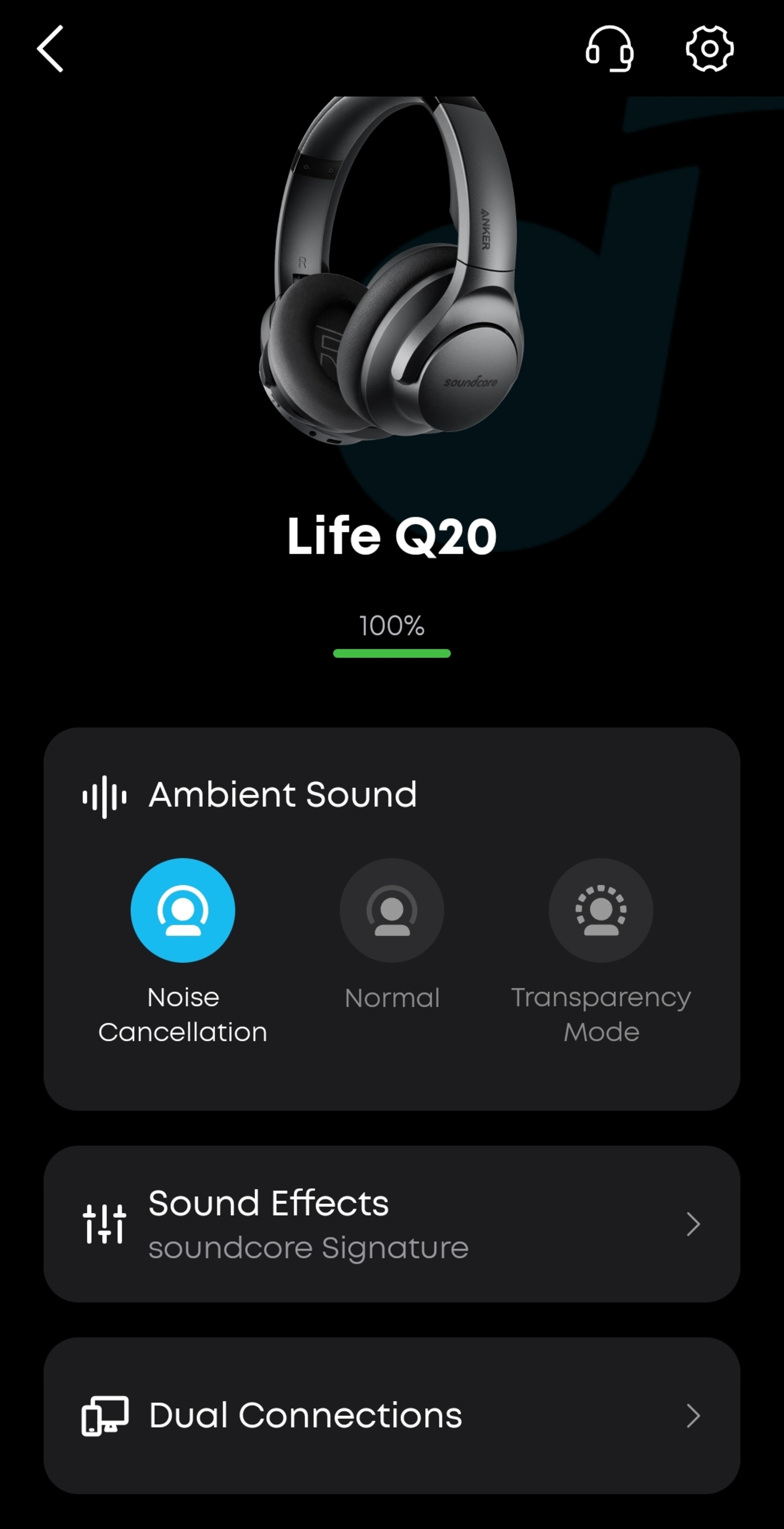Go back using the arrow
Image resolution: width=784 pixels, height=1529 pixels.
pos(50,49)
